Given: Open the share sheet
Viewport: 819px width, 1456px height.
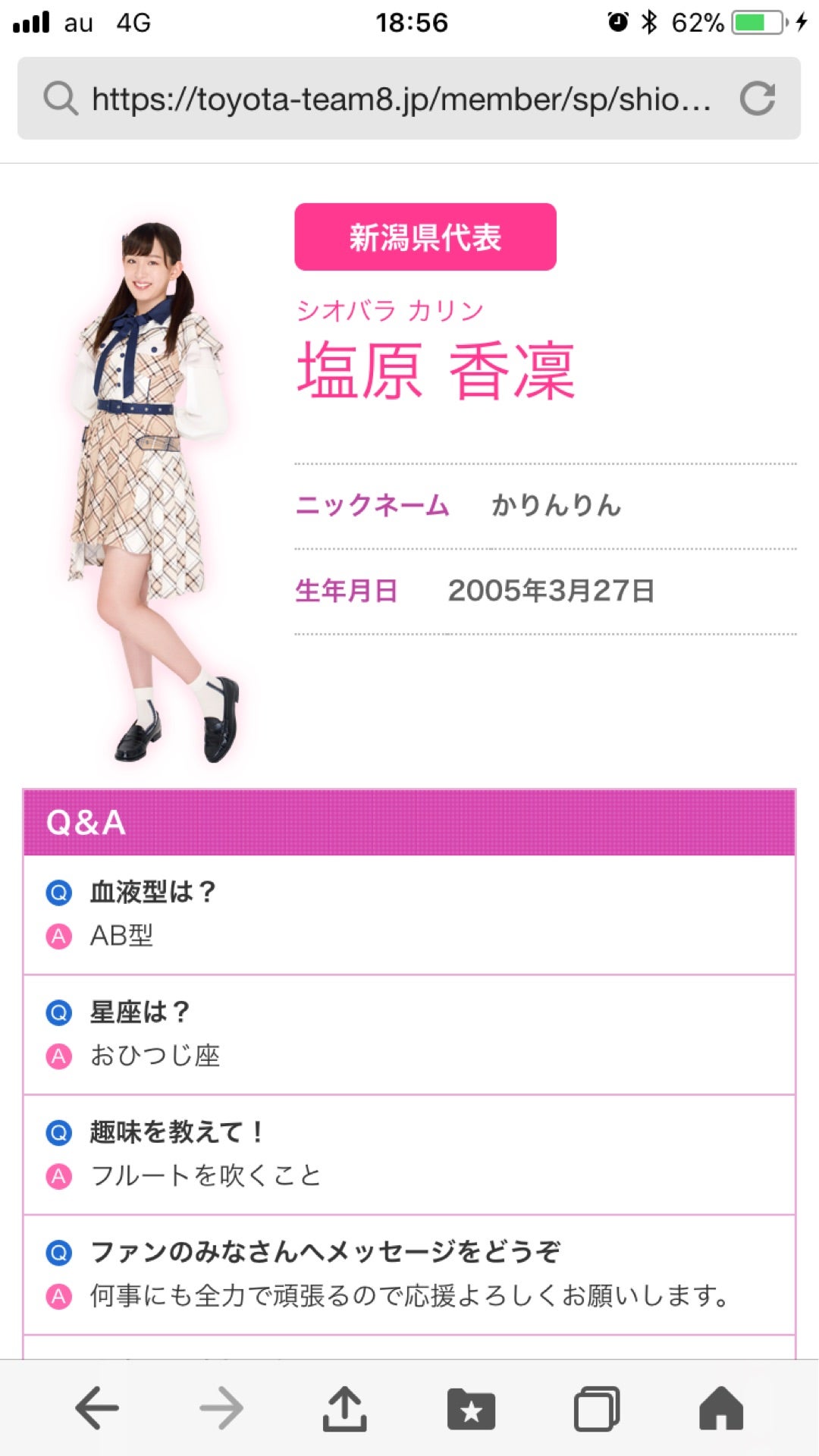Looking at the screenshot, I should tap(345, 1408).
